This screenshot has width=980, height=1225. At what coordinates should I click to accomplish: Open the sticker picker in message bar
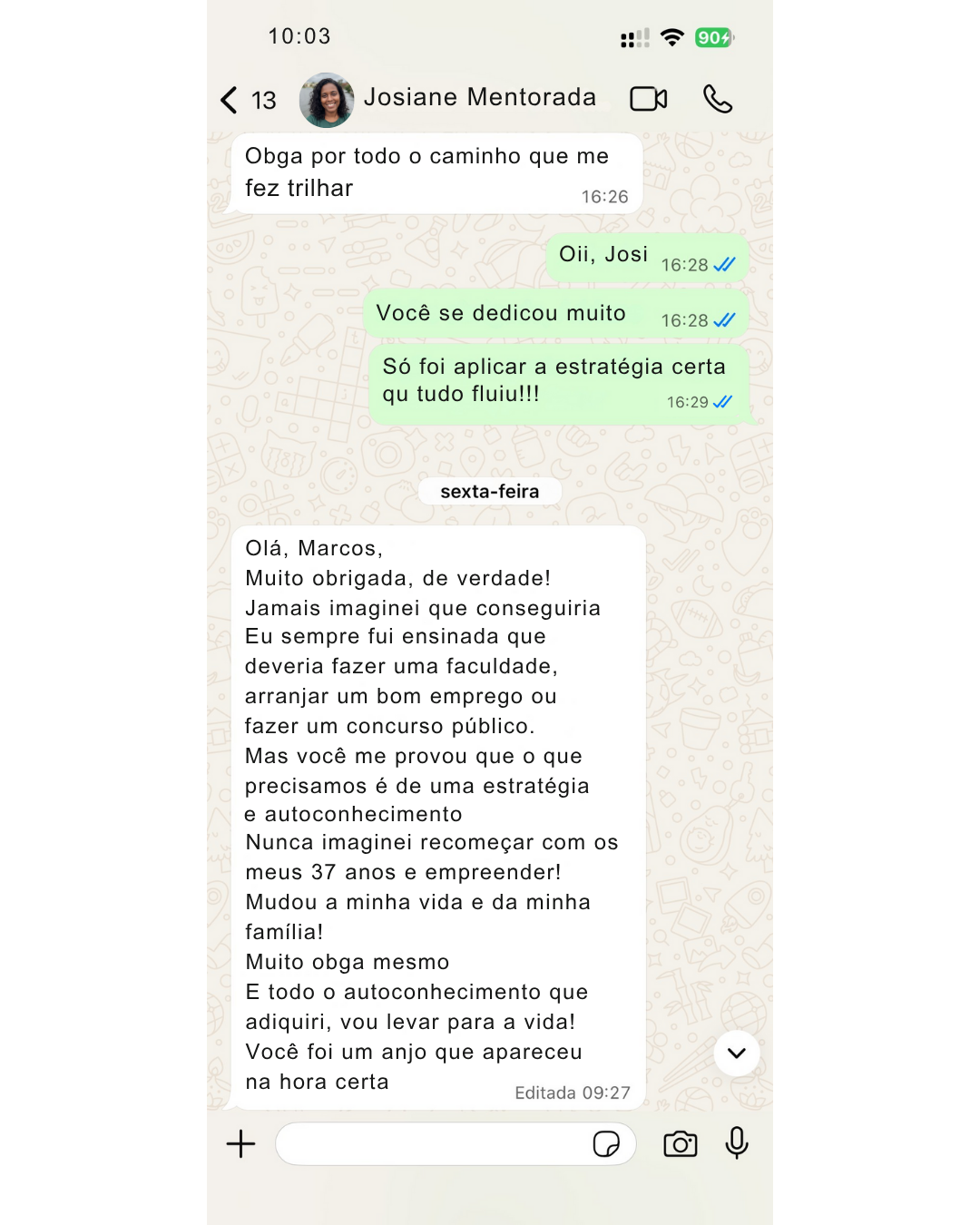point(608,1144)
